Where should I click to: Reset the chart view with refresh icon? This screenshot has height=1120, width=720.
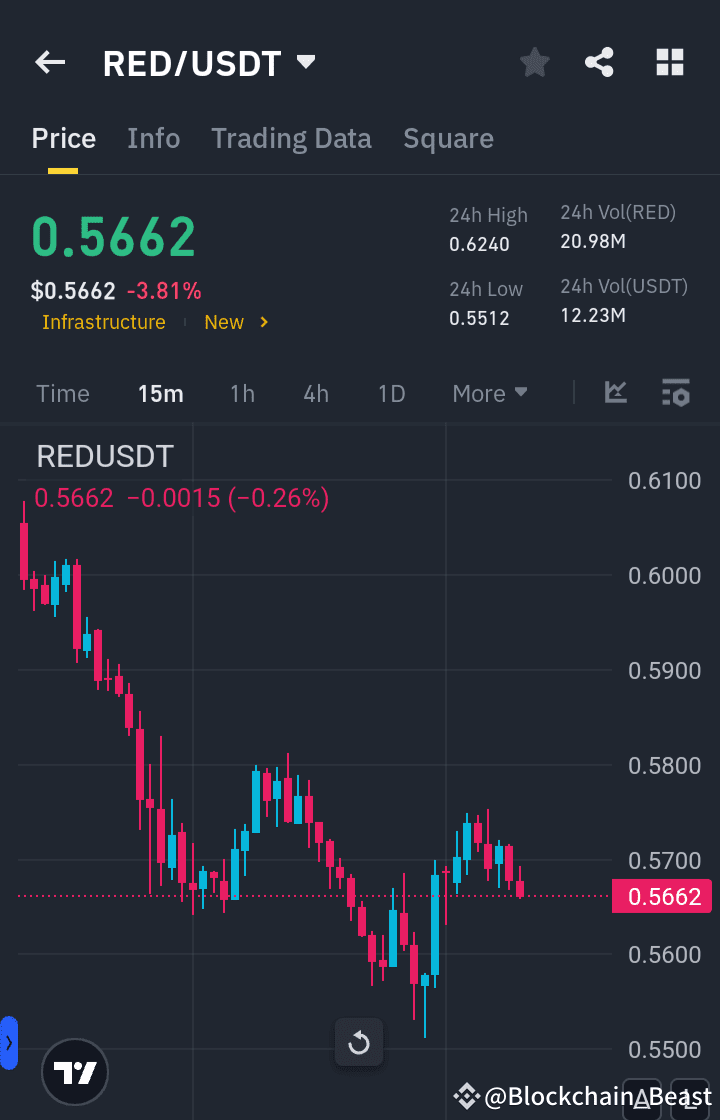[x=358, y=1042]
